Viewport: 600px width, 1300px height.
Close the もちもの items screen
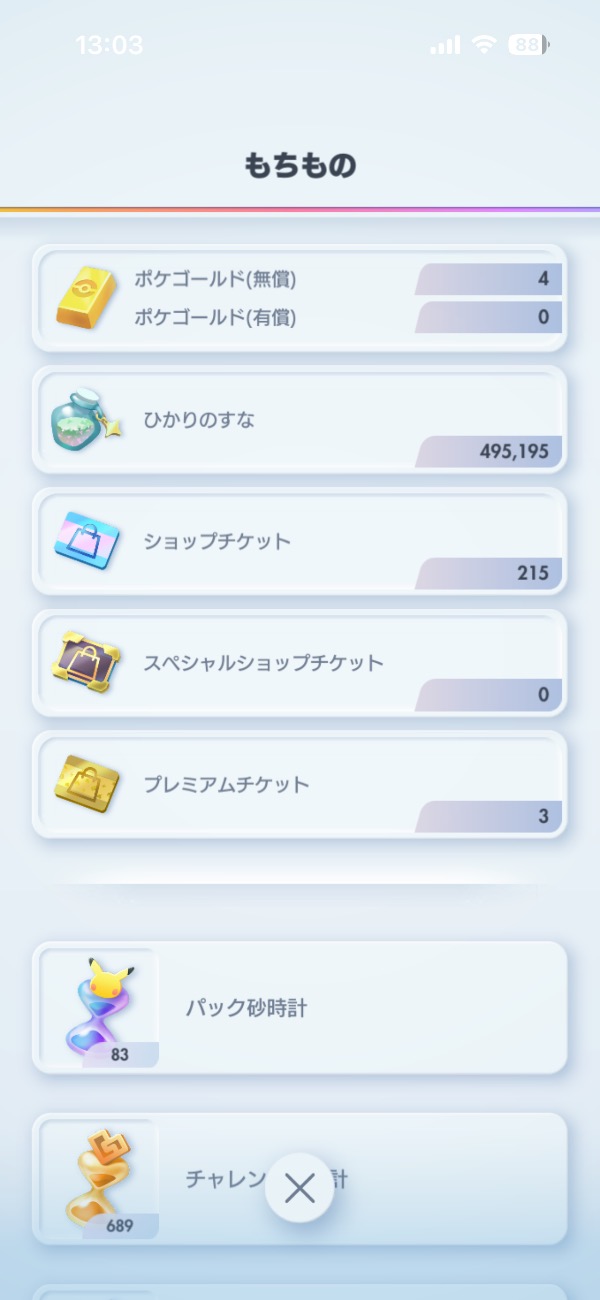[299, 1188]
